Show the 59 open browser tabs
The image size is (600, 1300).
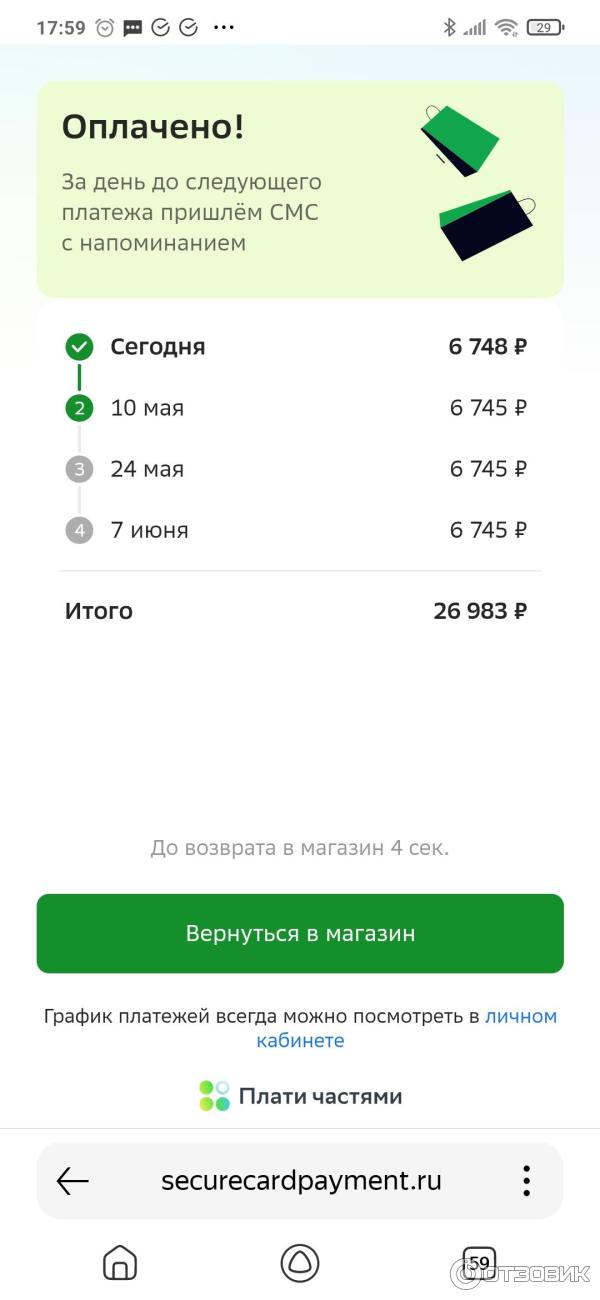click(479, 1263)
